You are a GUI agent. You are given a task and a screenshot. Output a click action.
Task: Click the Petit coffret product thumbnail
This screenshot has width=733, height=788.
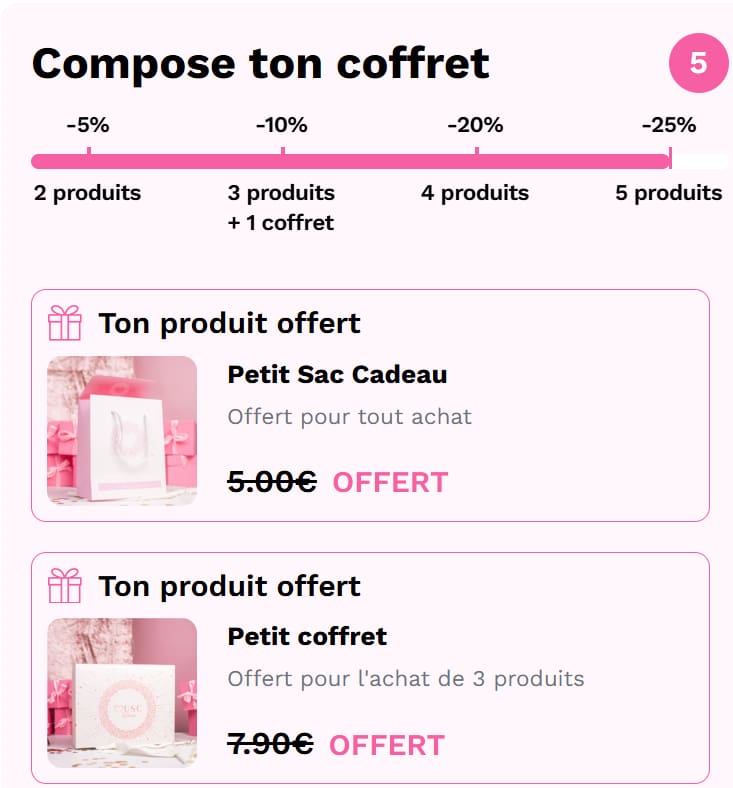(x=121, y=691)
